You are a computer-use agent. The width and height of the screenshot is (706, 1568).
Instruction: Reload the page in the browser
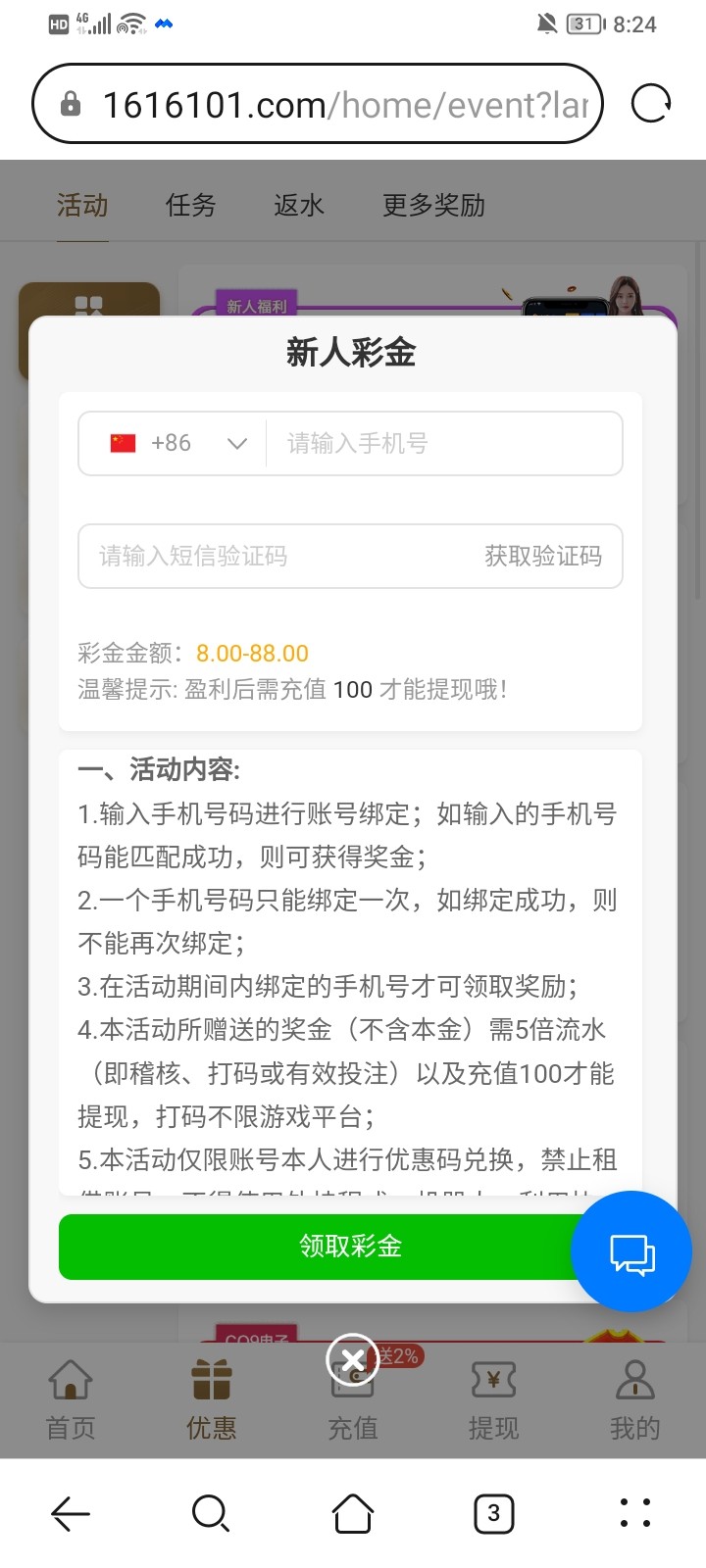click(x=651, y=104)
